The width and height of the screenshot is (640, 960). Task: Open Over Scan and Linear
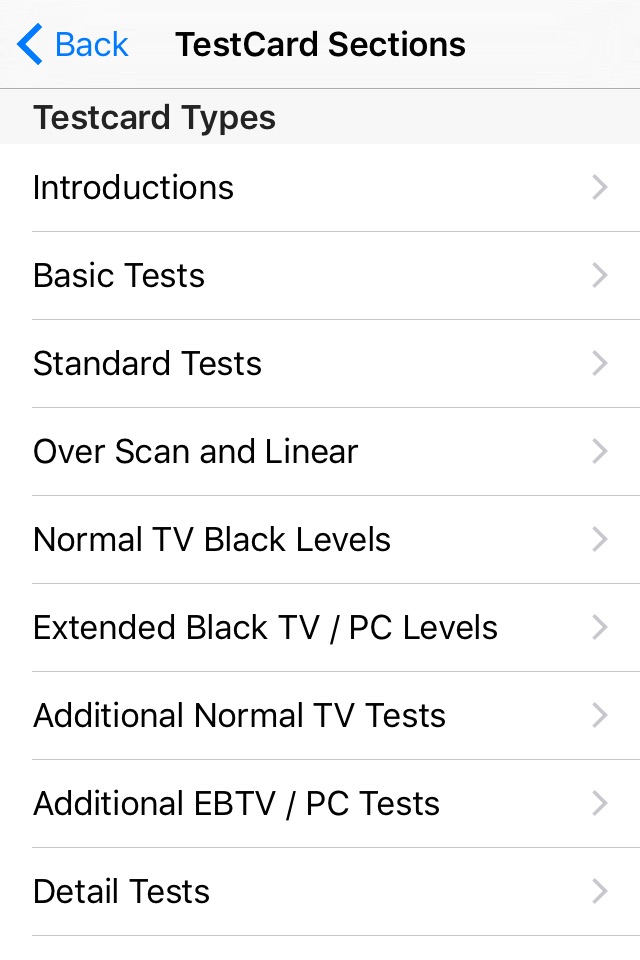(320, 452)
